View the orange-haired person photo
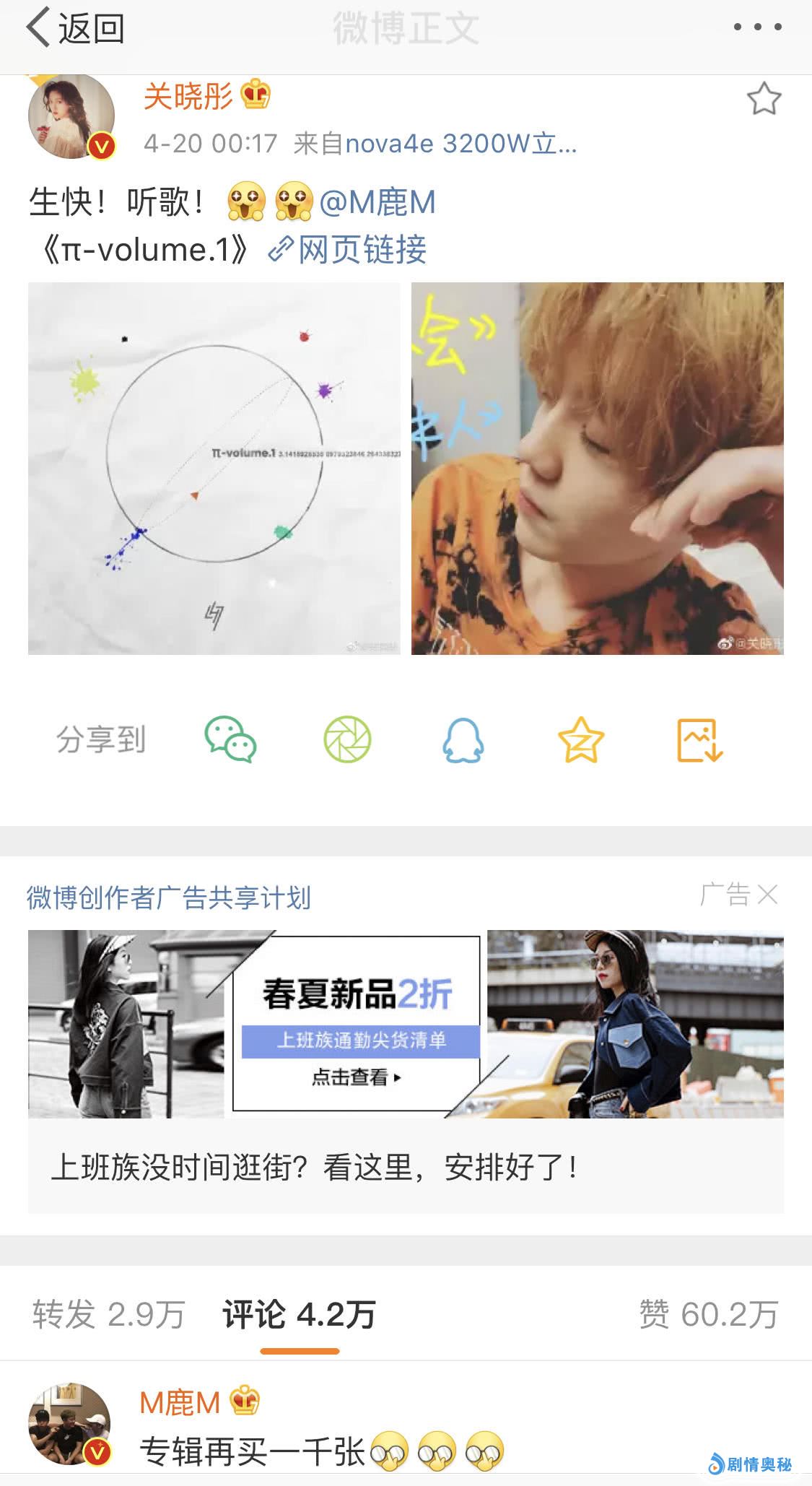The image size is (812, 1486). (597, 469)
